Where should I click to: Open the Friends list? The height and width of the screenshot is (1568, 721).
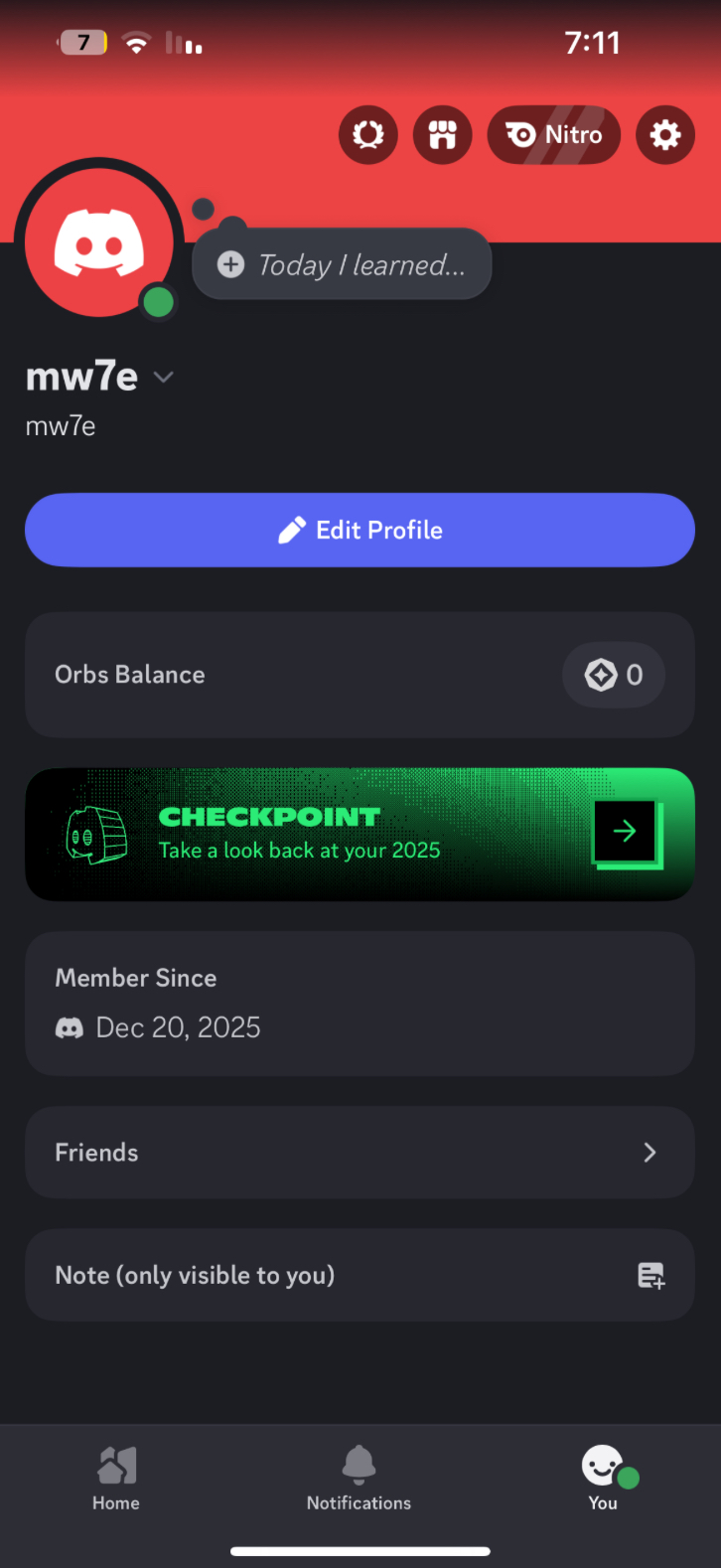click(360, 1153)
